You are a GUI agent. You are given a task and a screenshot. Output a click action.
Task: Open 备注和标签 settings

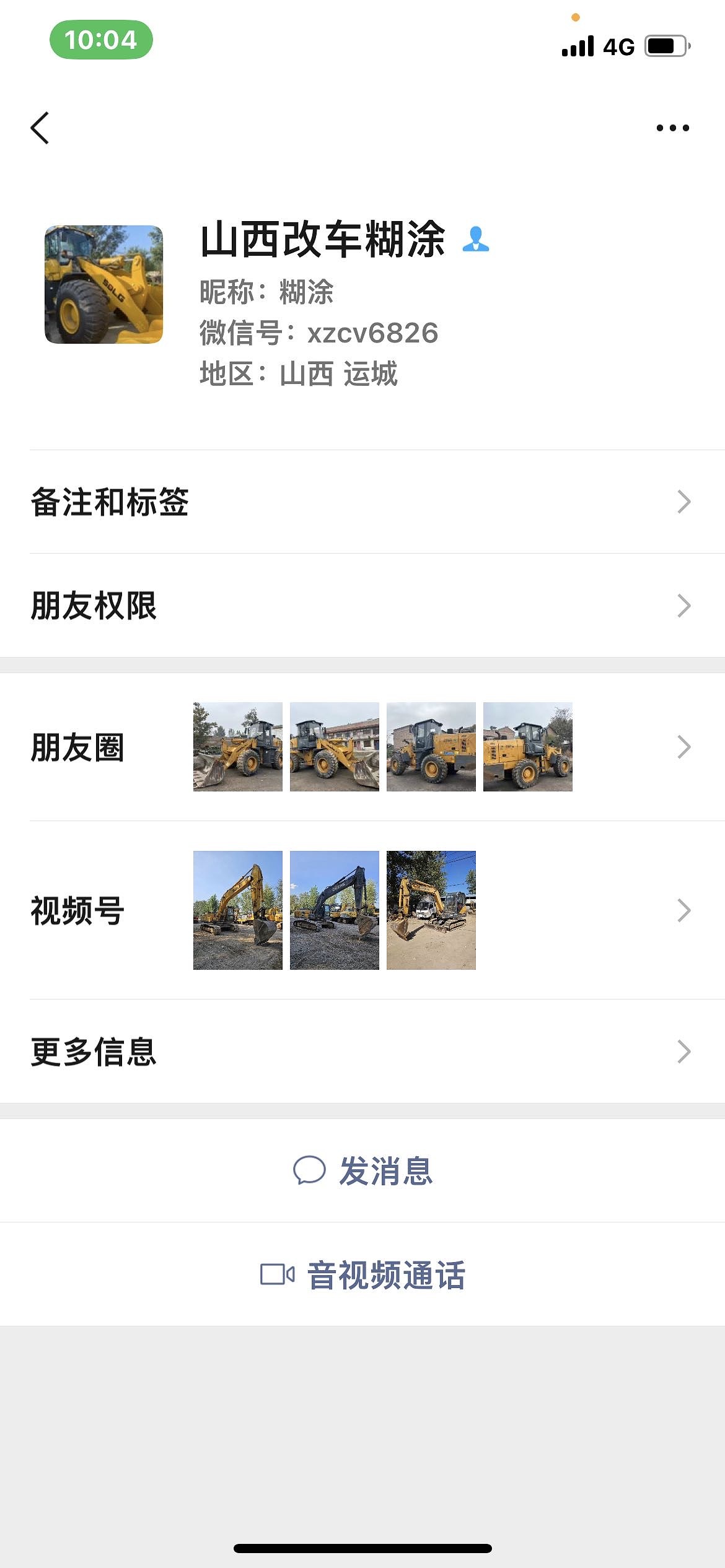pyautogui.click(x=362, y=502)
